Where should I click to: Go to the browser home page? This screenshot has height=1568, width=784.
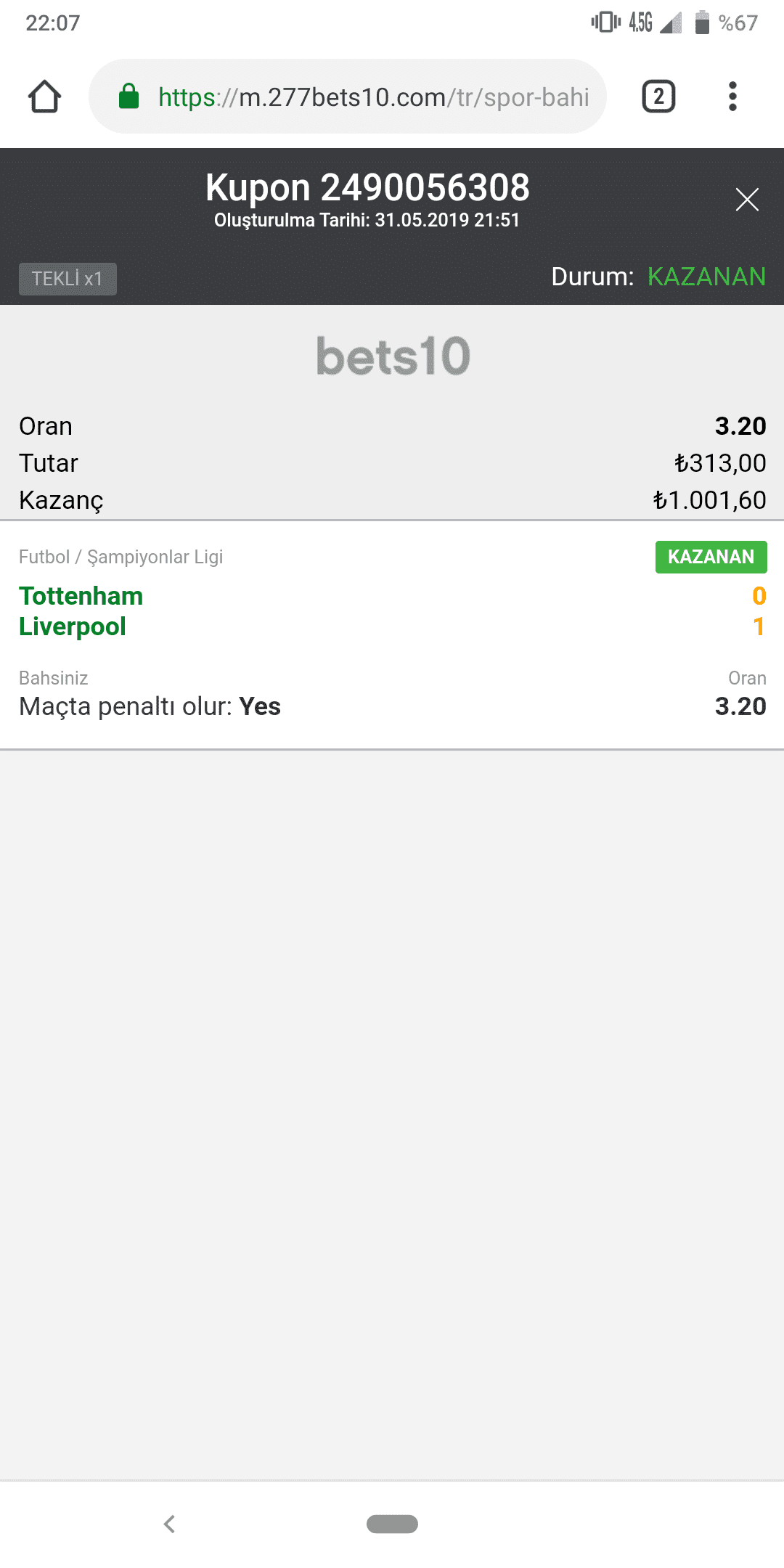44,97
